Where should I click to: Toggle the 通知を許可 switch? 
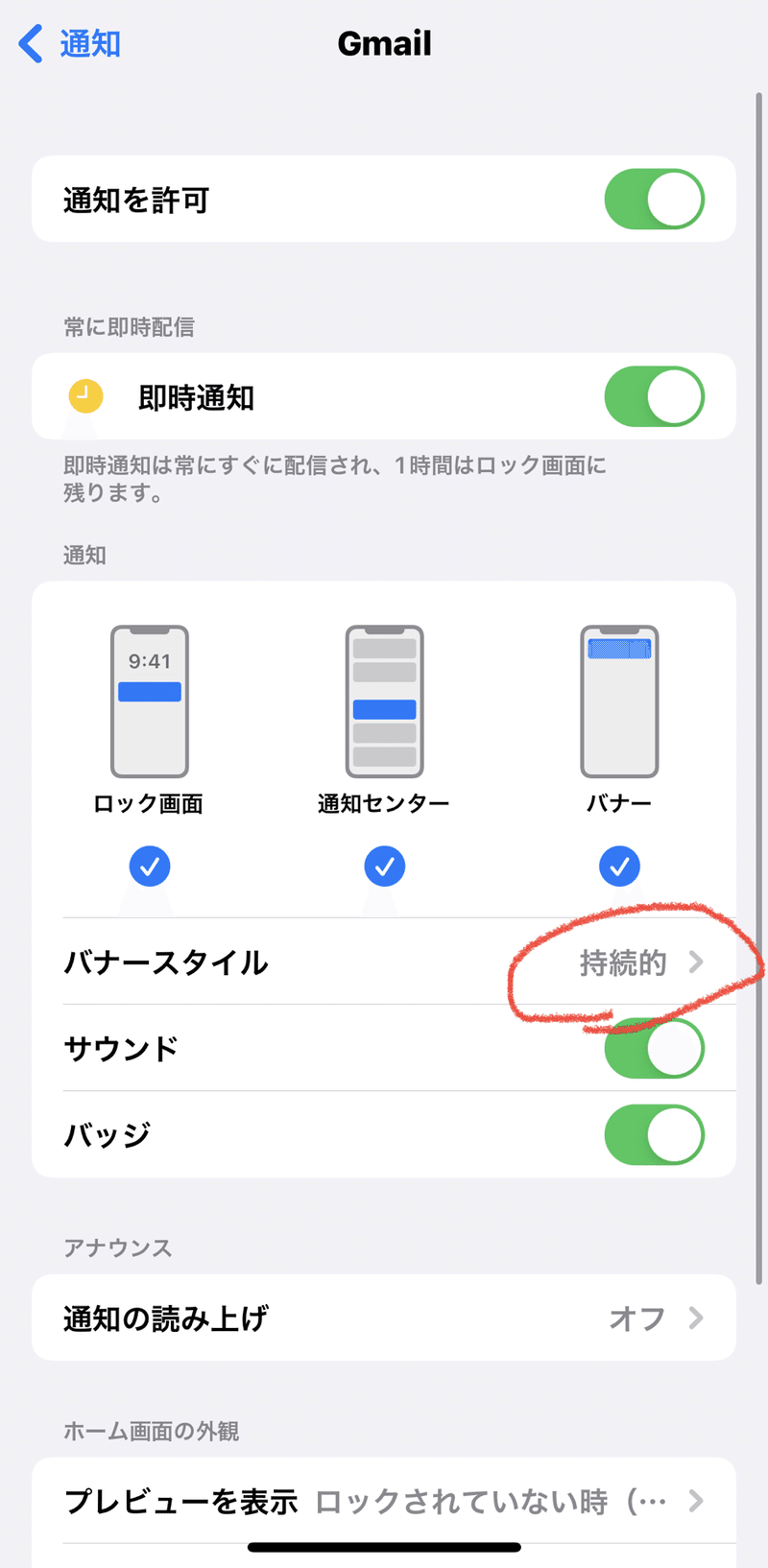tap(654, 200)
